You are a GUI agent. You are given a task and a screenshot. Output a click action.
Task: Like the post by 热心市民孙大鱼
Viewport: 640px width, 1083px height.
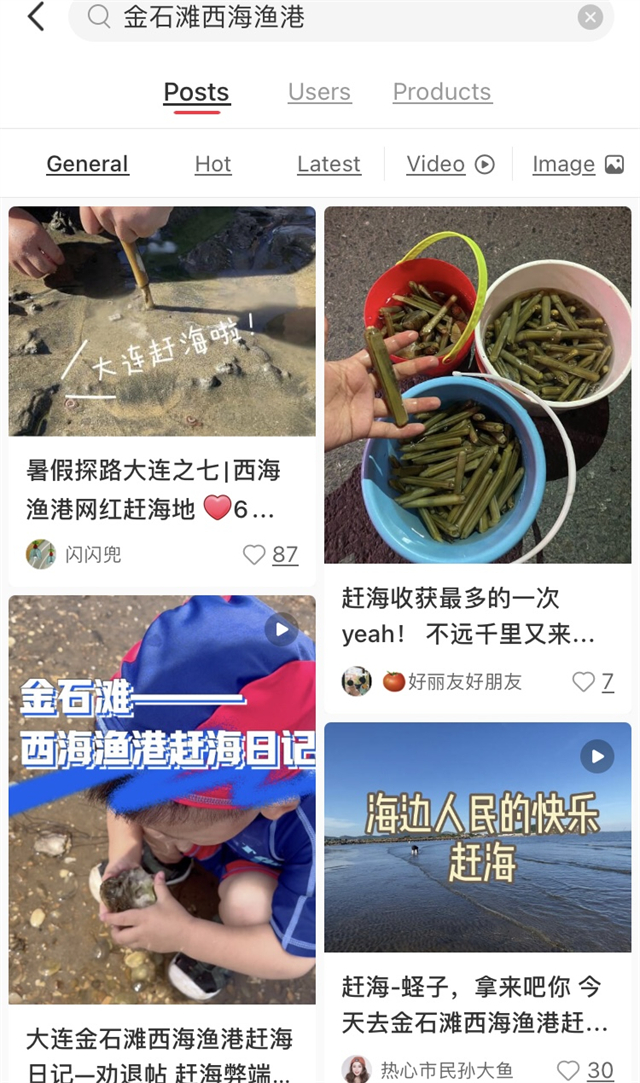point(569,1070)
